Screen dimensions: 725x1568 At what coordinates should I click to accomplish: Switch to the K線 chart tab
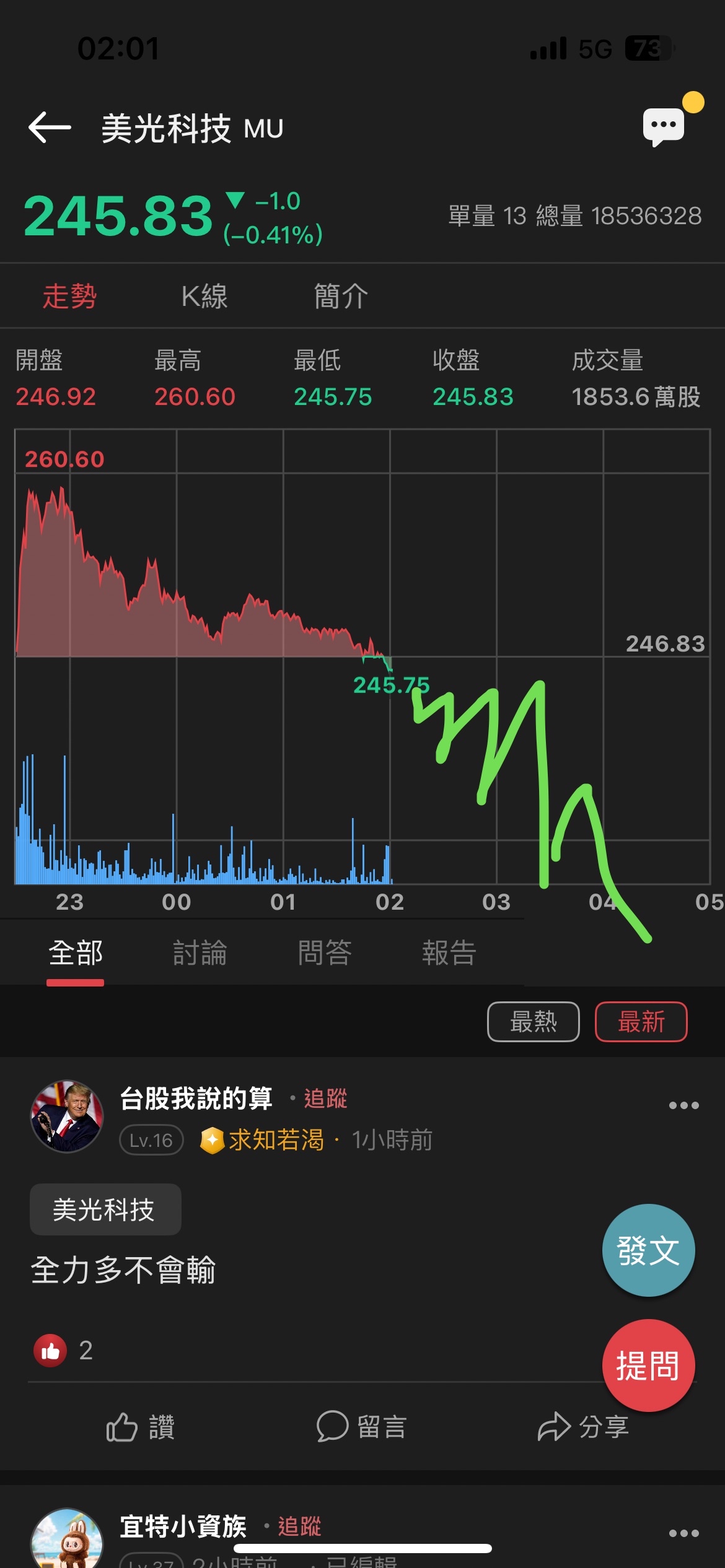pos(204,297)
